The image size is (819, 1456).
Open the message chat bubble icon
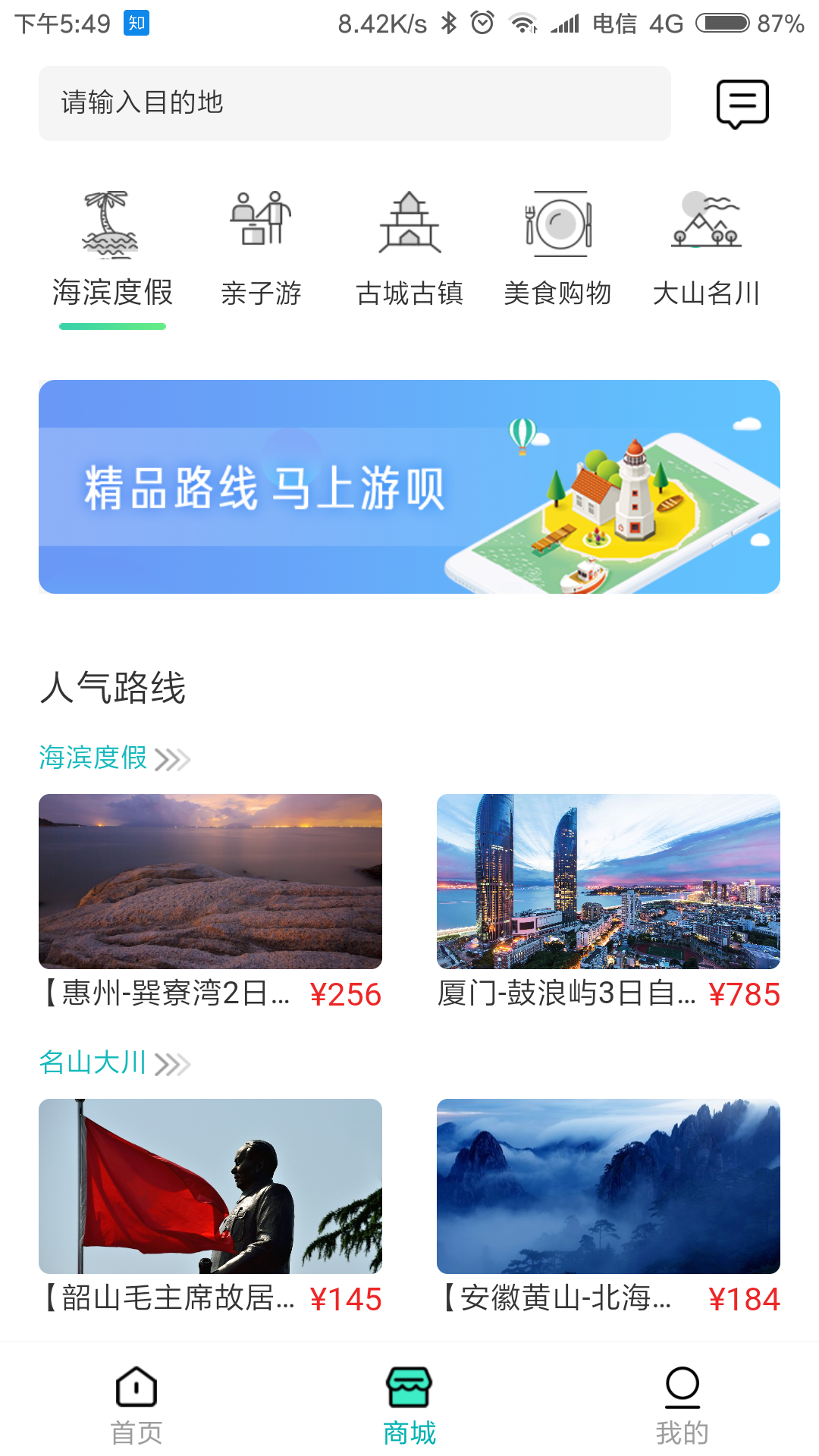point(741,104)
